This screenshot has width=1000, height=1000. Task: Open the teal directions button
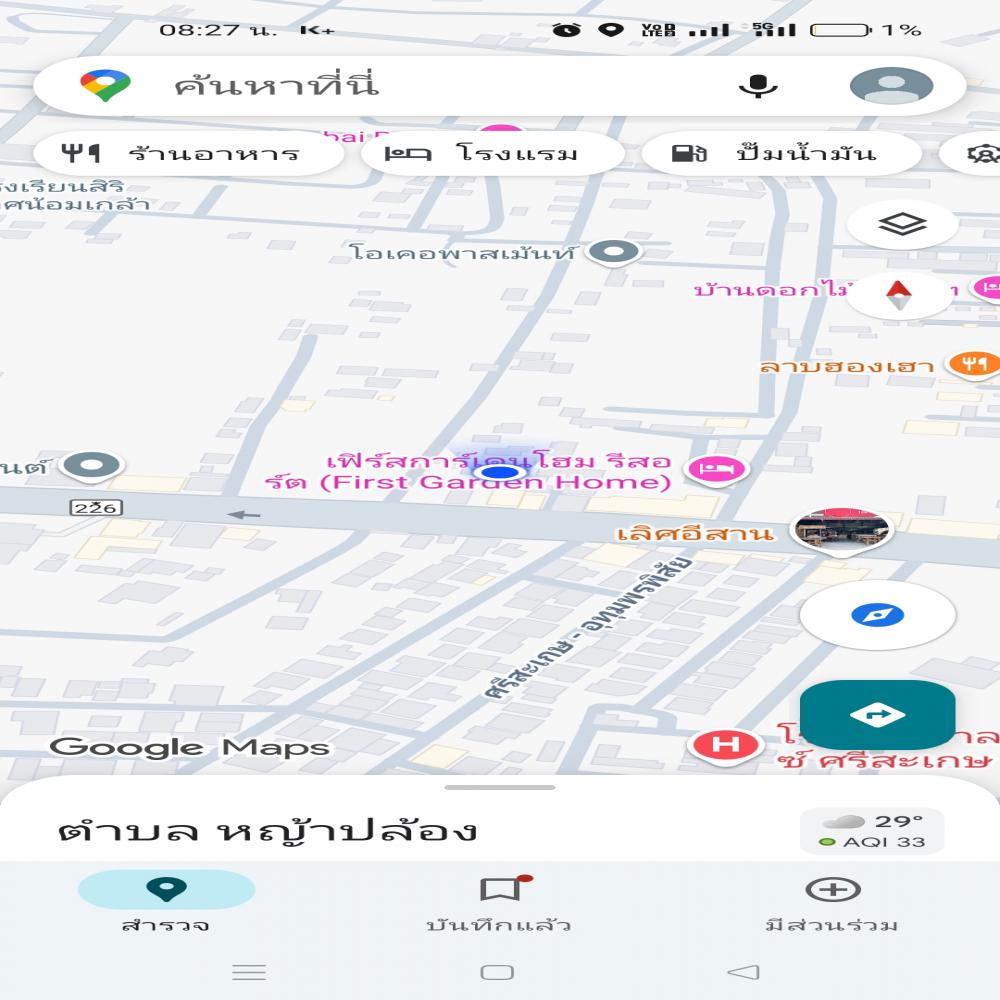(877, 715)
